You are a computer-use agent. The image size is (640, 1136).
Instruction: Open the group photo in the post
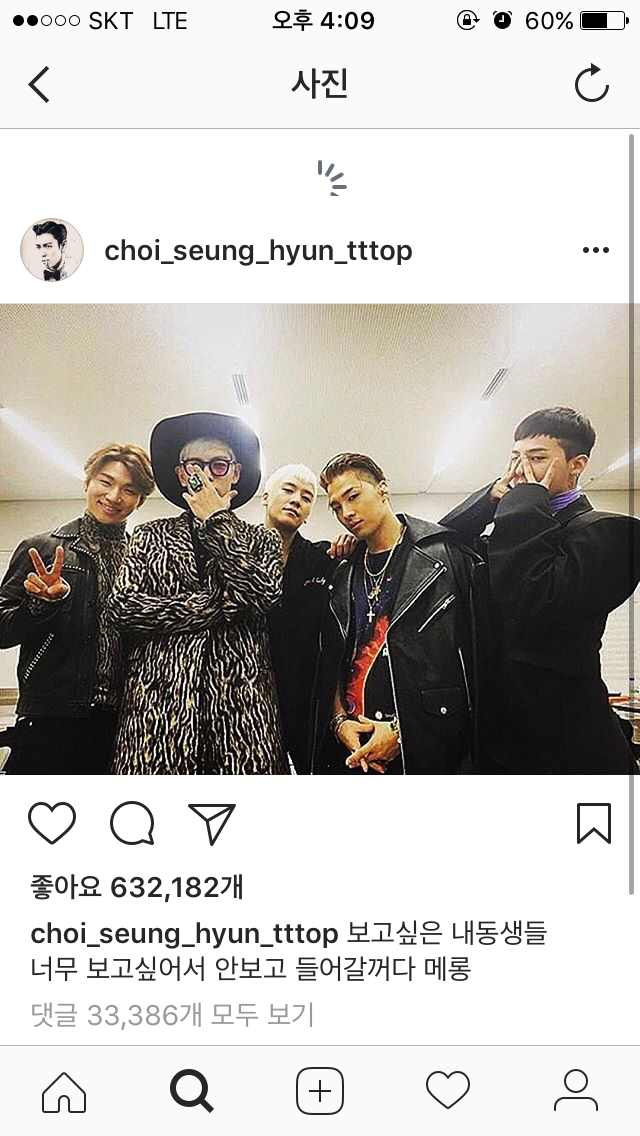point(320,539)
